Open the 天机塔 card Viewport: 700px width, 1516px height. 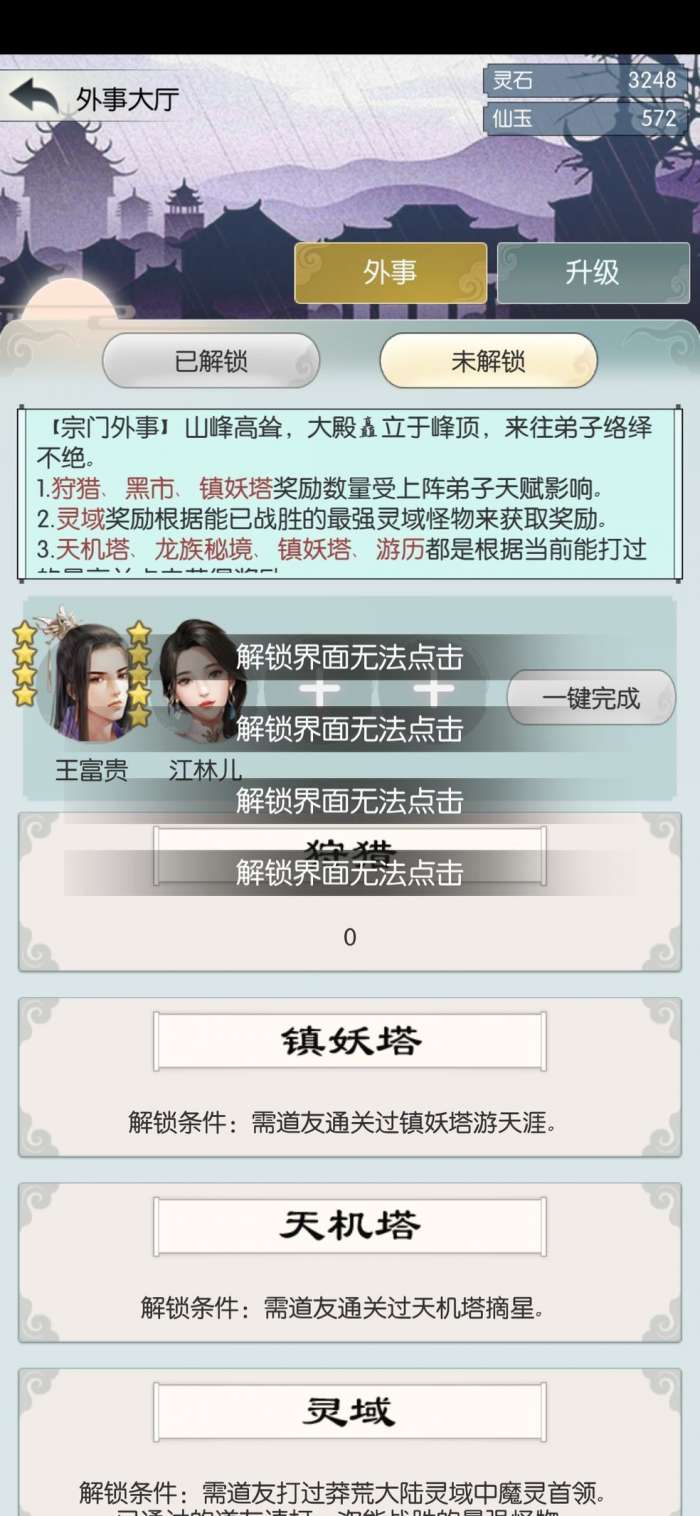tap(349, 1260)
